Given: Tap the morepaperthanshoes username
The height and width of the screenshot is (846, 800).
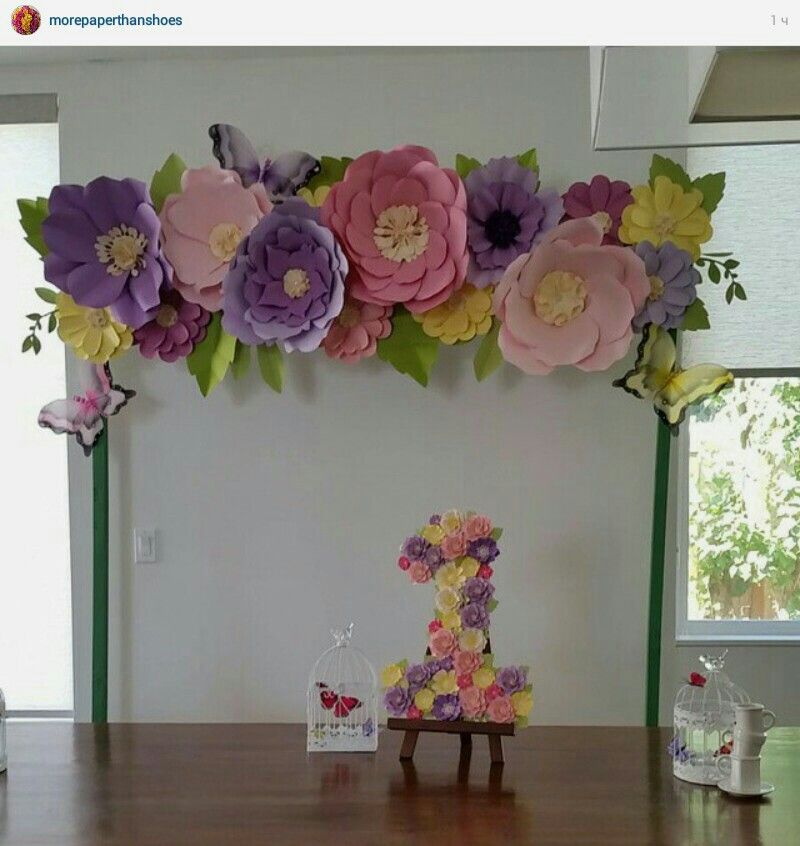Looking at the screenshot, I should tap(115, 20).
